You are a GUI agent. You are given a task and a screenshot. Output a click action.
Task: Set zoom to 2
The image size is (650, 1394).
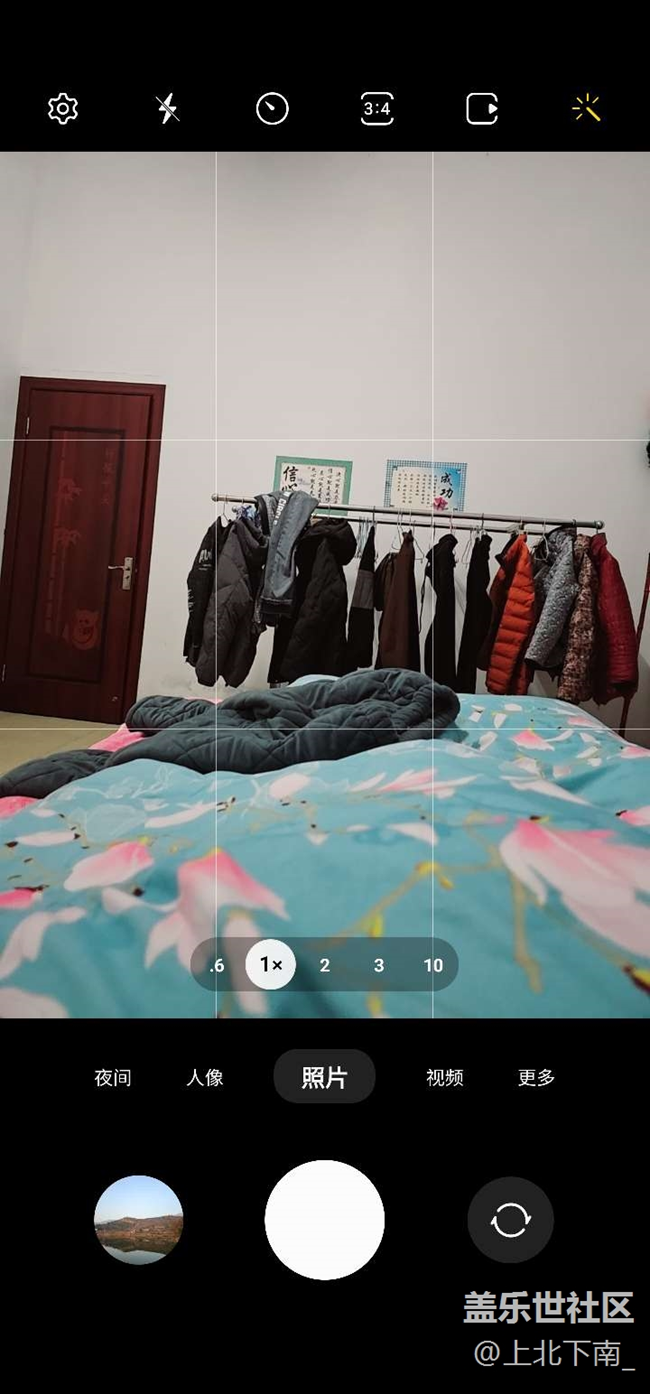click(325, 965)
